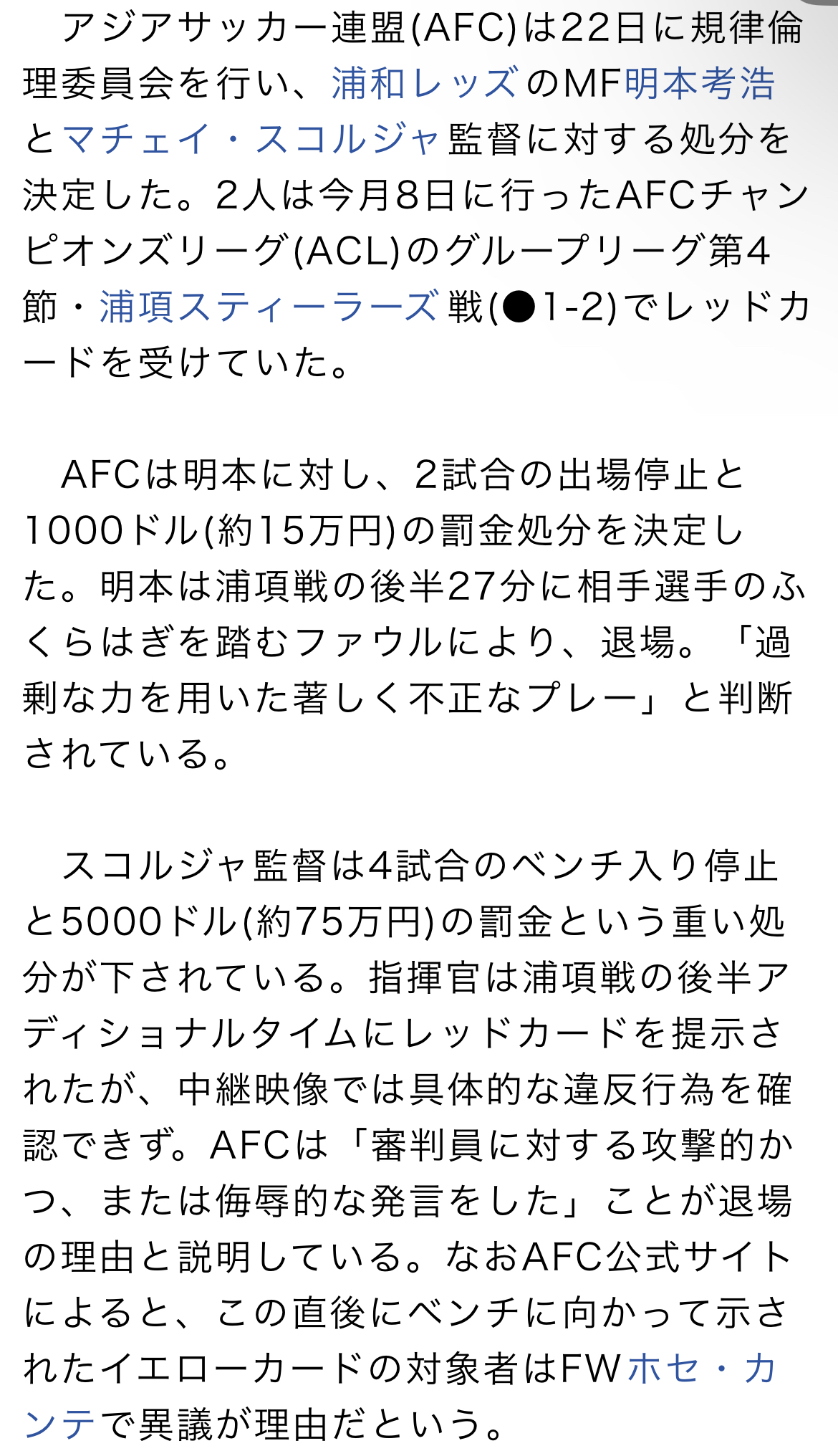The image size is (838, 1456).
Task: Open the 明本考浩 player link
Action: 700,84
